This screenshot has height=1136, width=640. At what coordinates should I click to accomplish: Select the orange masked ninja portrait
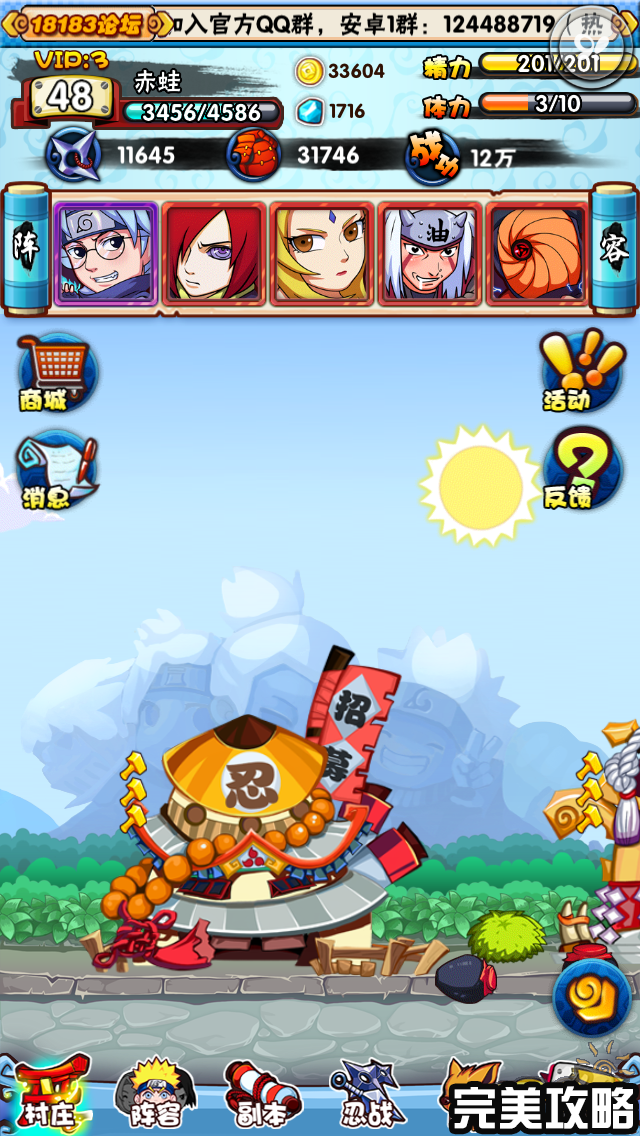pos(537,252)
